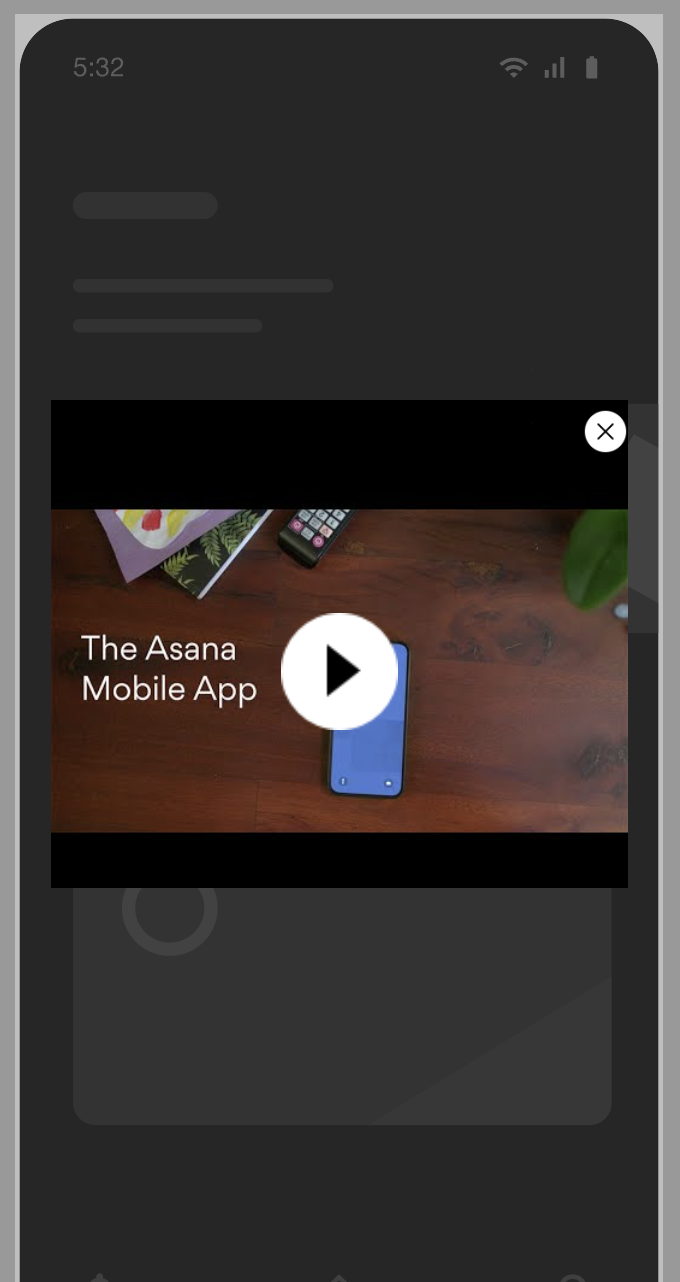This screenshot has height=1282, width=680.
Task: Close the video overlay
Action: click(605, 431)
